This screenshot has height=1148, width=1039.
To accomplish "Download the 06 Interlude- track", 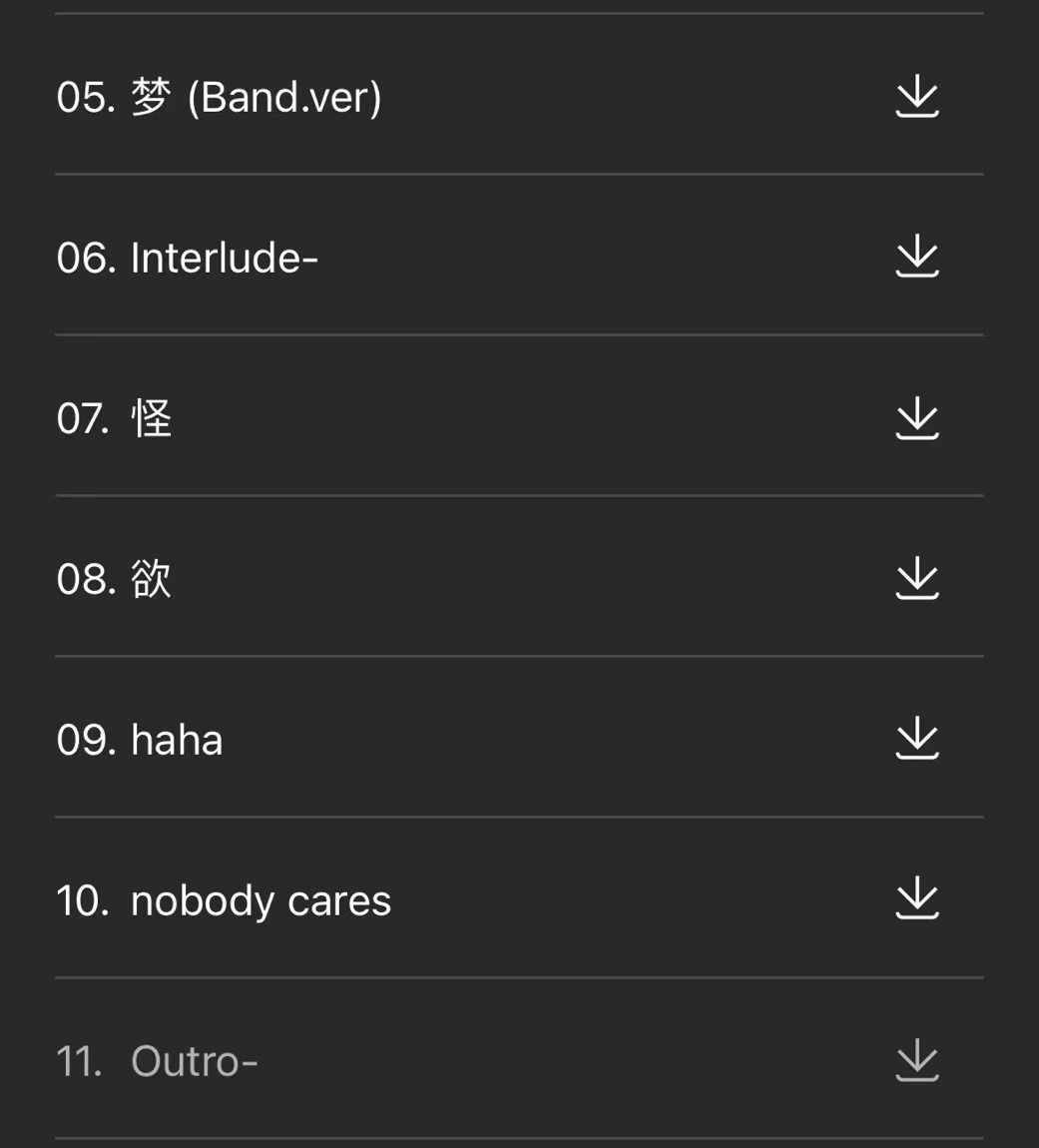I will 916,257.
